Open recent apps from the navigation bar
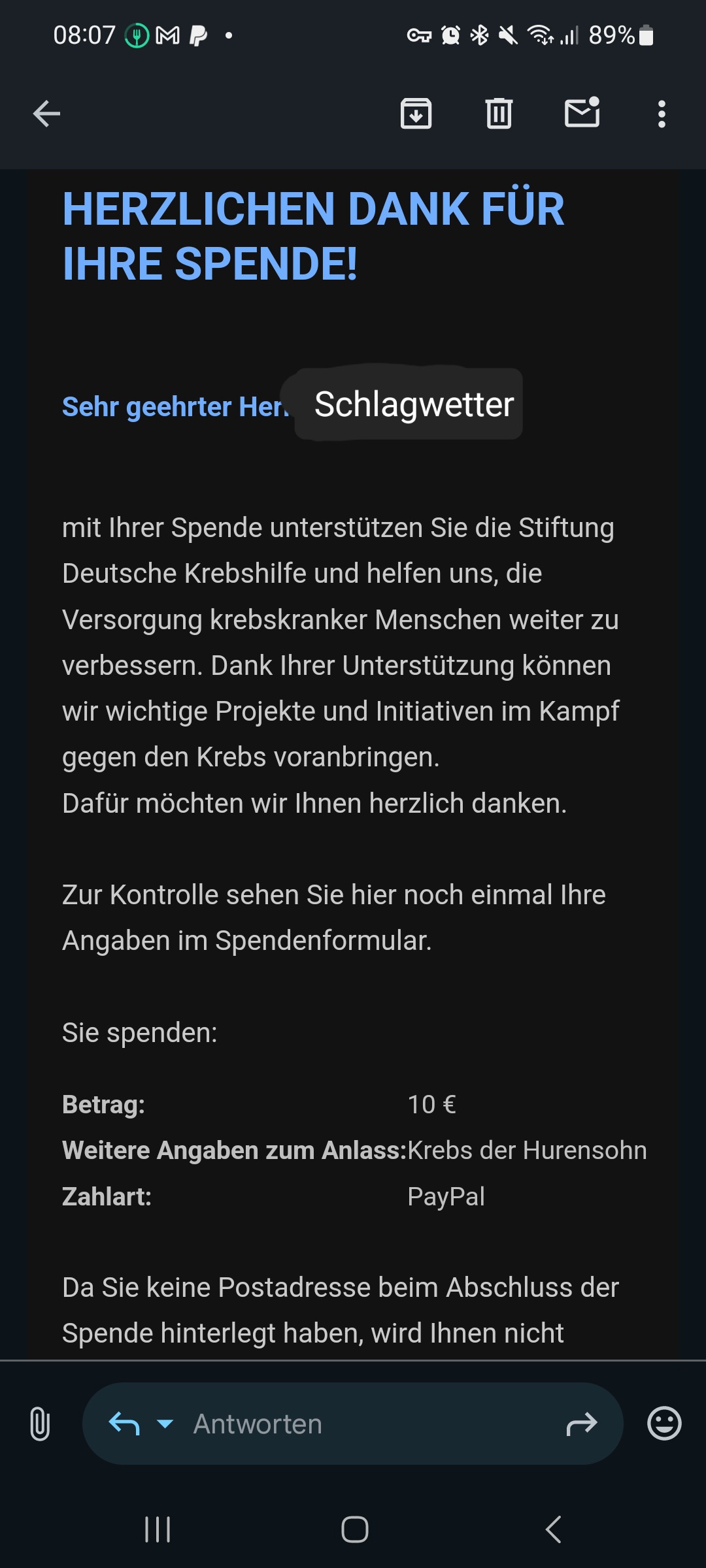 pos(158,1529)
